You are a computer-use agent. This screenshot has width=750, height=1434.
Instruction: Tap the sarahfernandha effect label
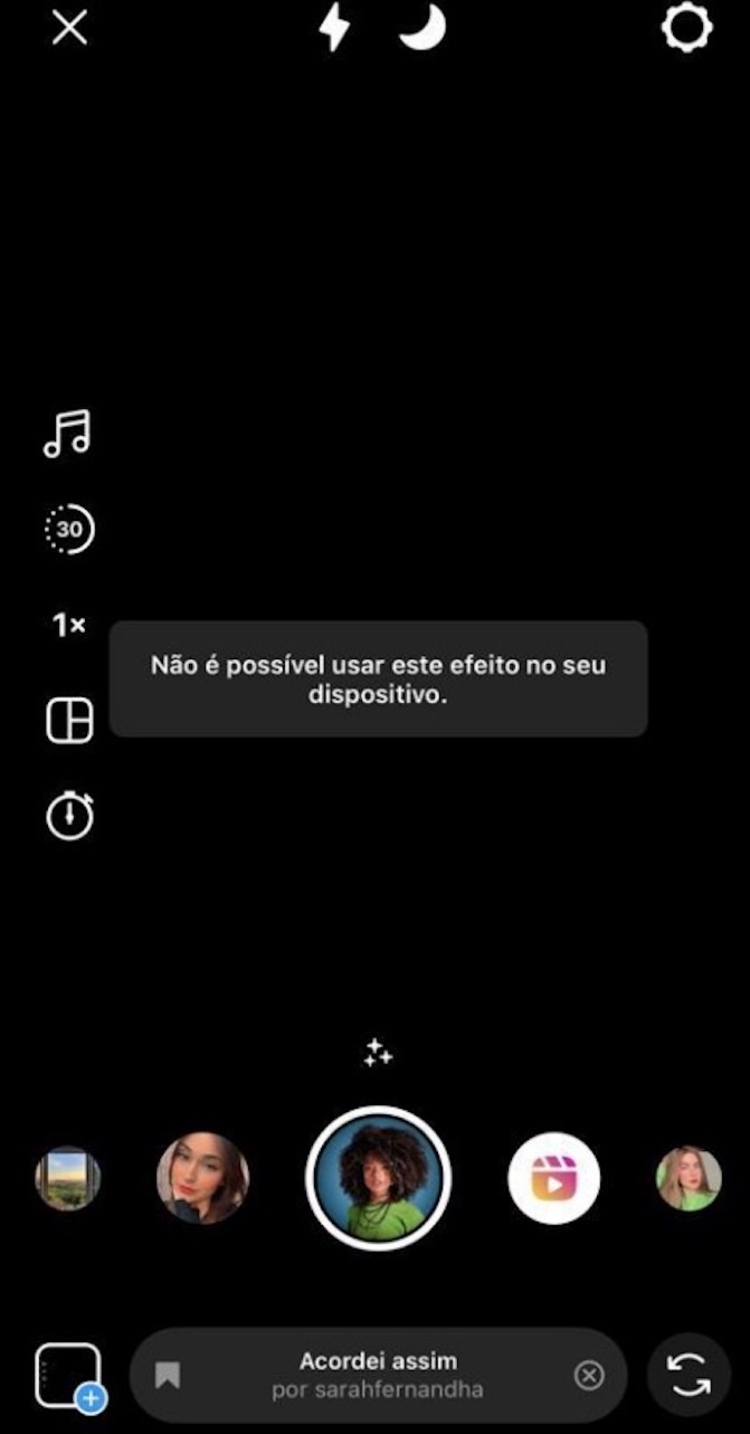pyautogui.click(x=377, y=1388)
